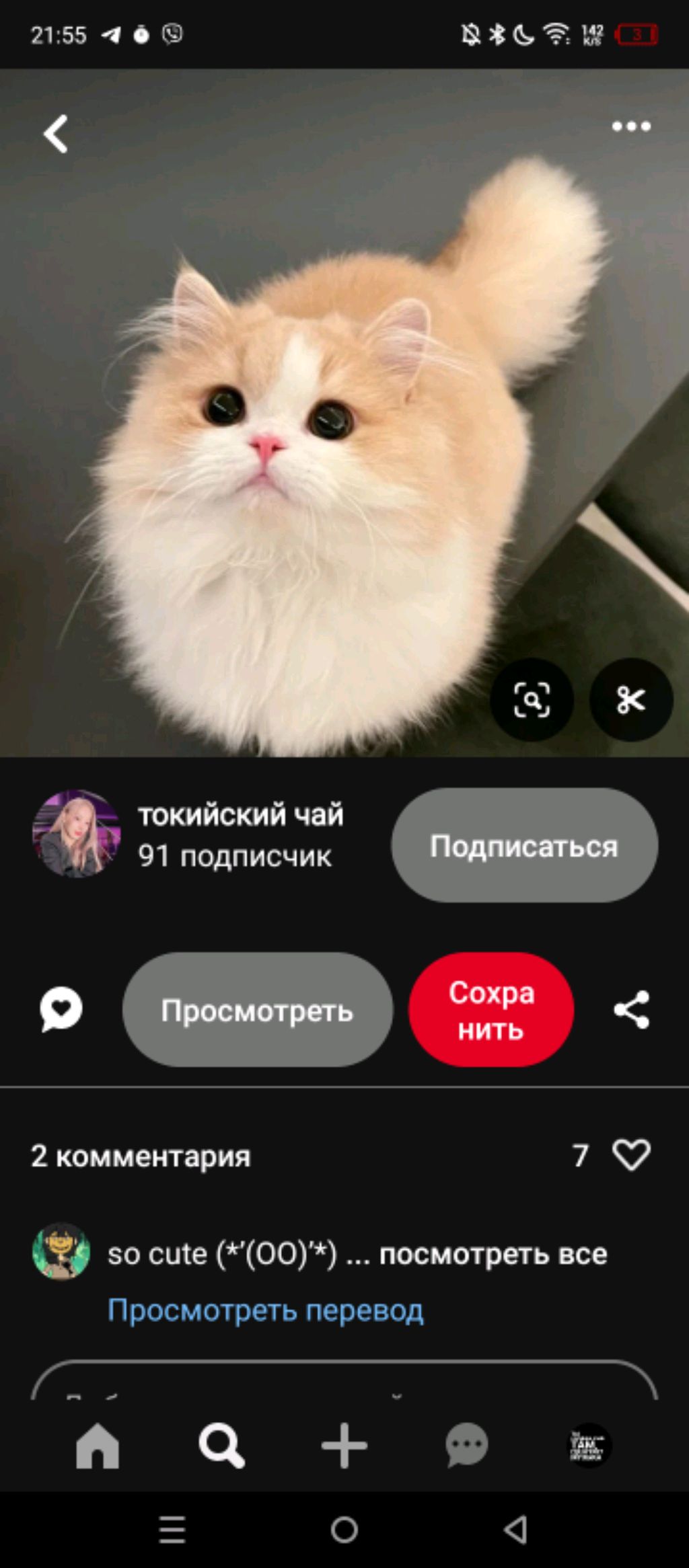Tap the Просмотреть button
Viewport: 689px width, 1568px height.
click(257, 1010)
